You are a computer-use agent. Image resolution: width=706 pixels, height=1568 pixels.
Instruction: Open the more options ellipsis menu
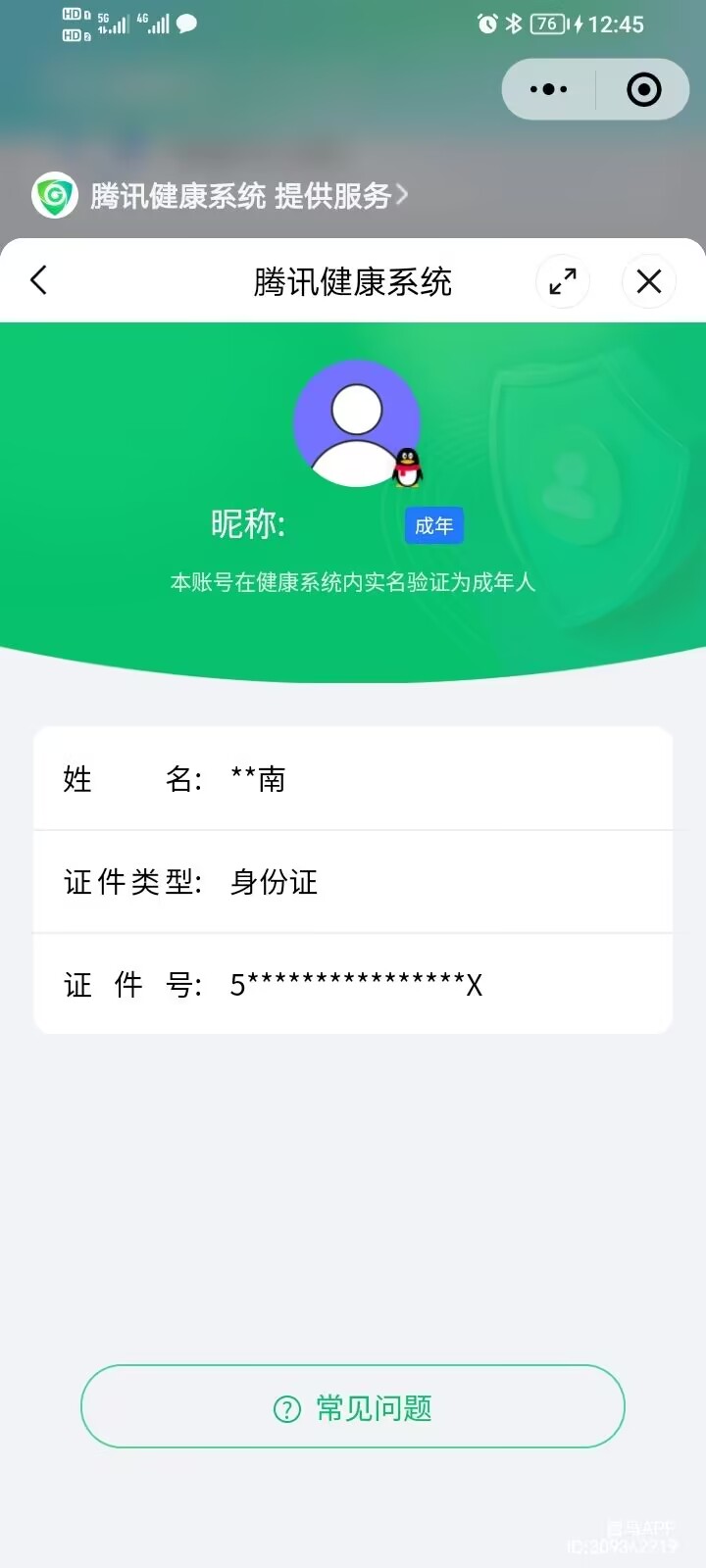pos(549,88)
